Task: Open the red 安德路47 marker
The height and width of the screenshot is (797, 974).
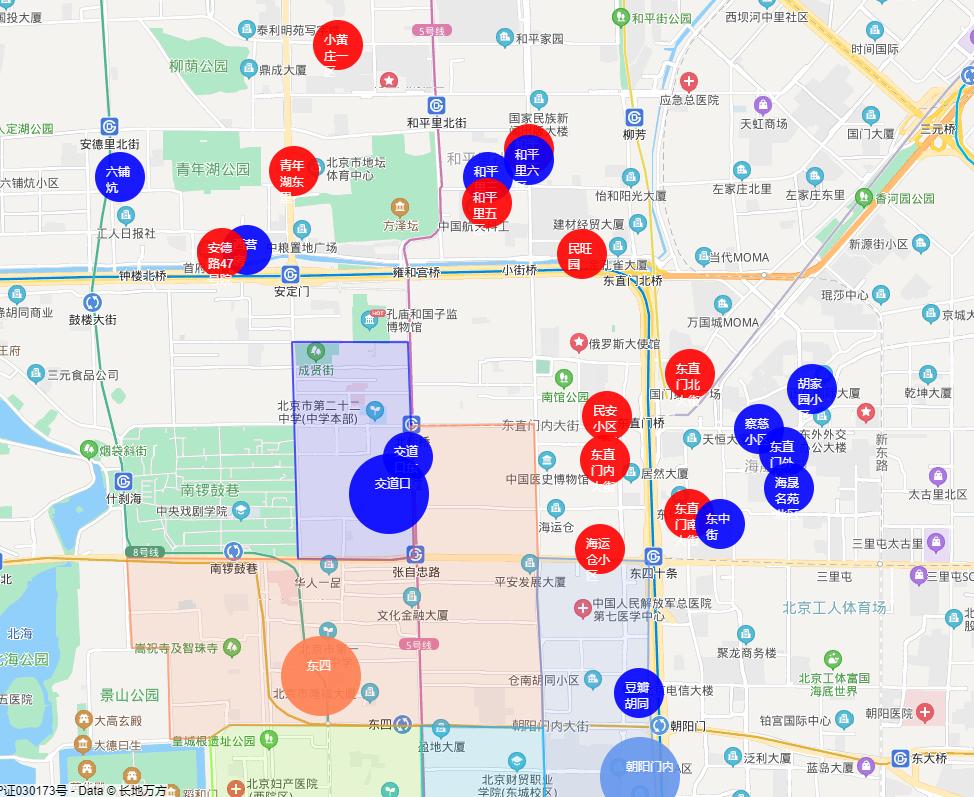Action: (220, 254)
